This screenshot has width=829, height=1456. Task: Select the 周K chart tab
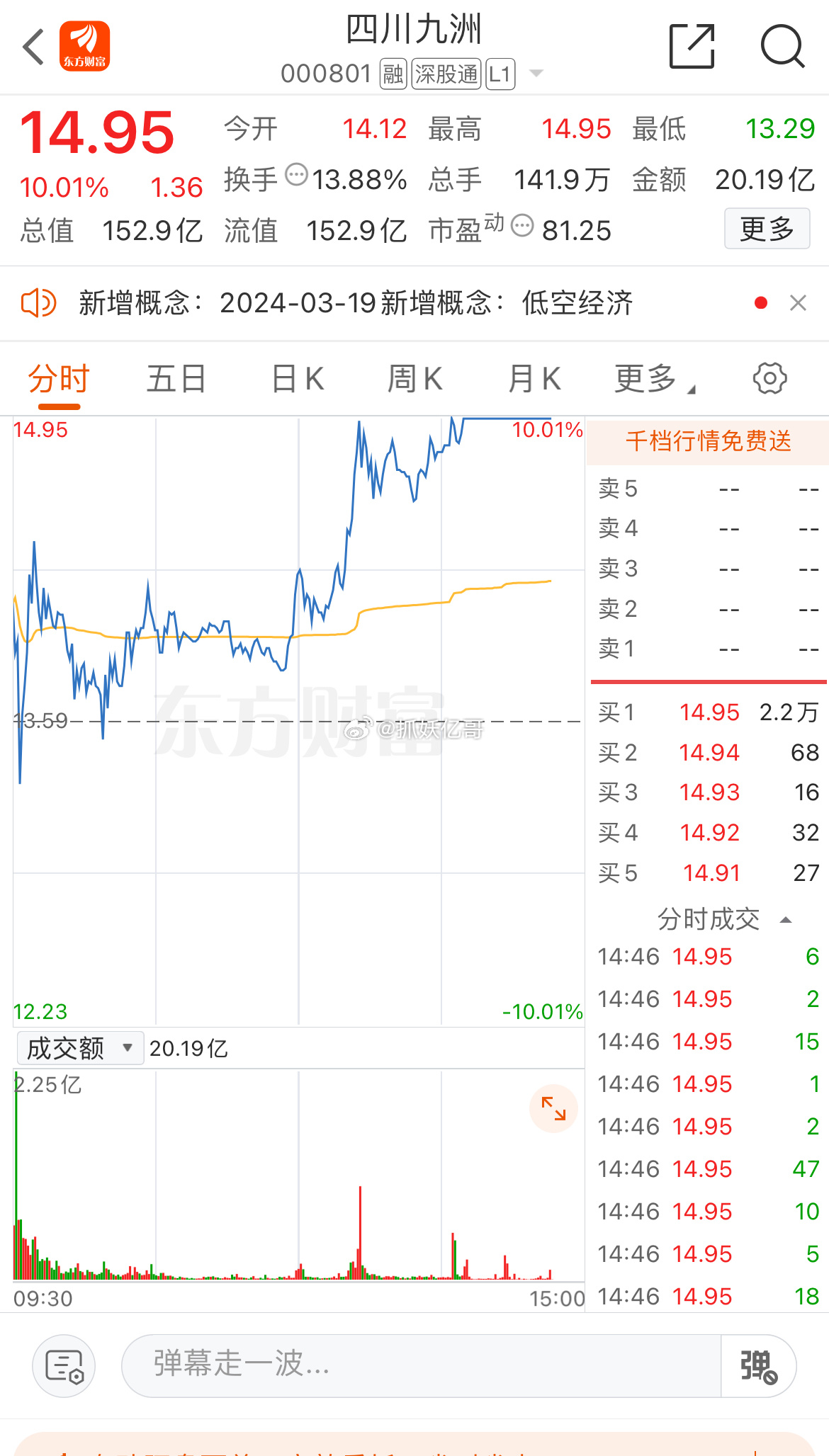(x=415, y=379)
